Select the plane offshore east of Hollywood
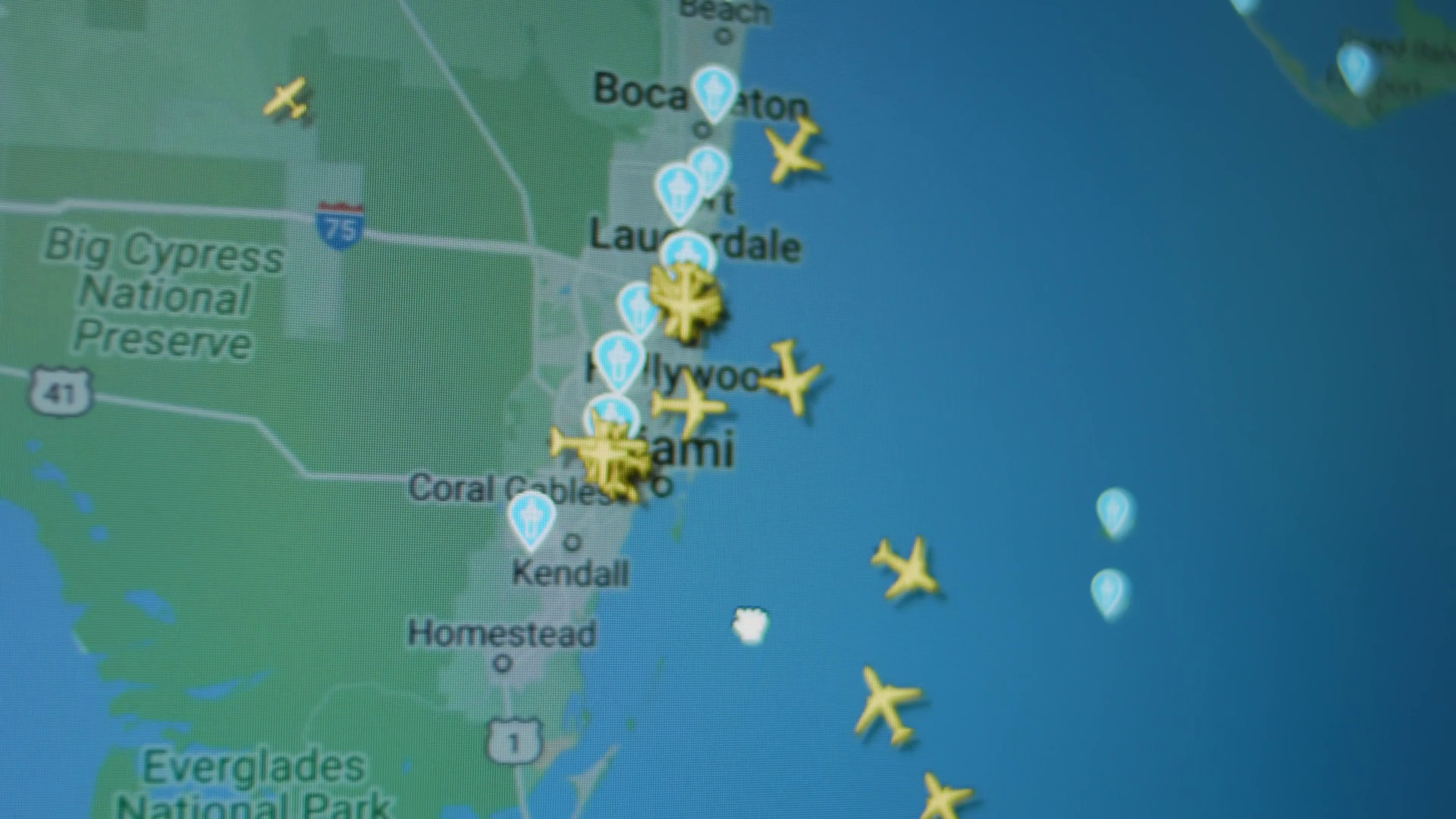 click(791, 377)
